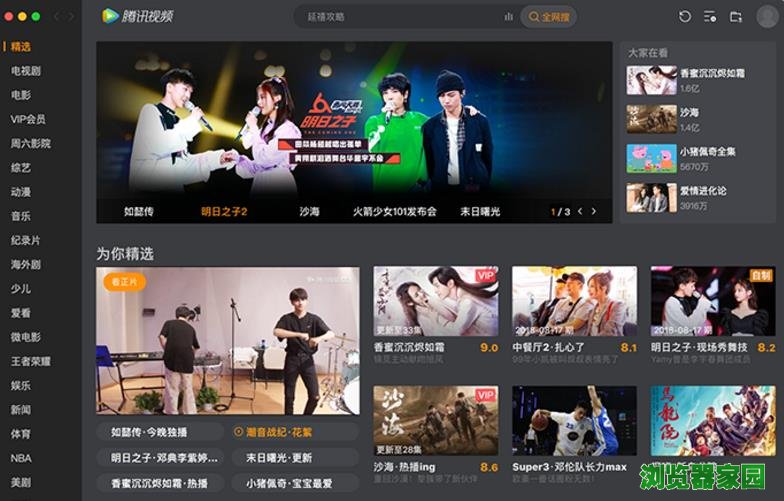The height and width of the screenshot is (501, 784).
Task: Open the VIP会员 section
Action: click(28, 119)
